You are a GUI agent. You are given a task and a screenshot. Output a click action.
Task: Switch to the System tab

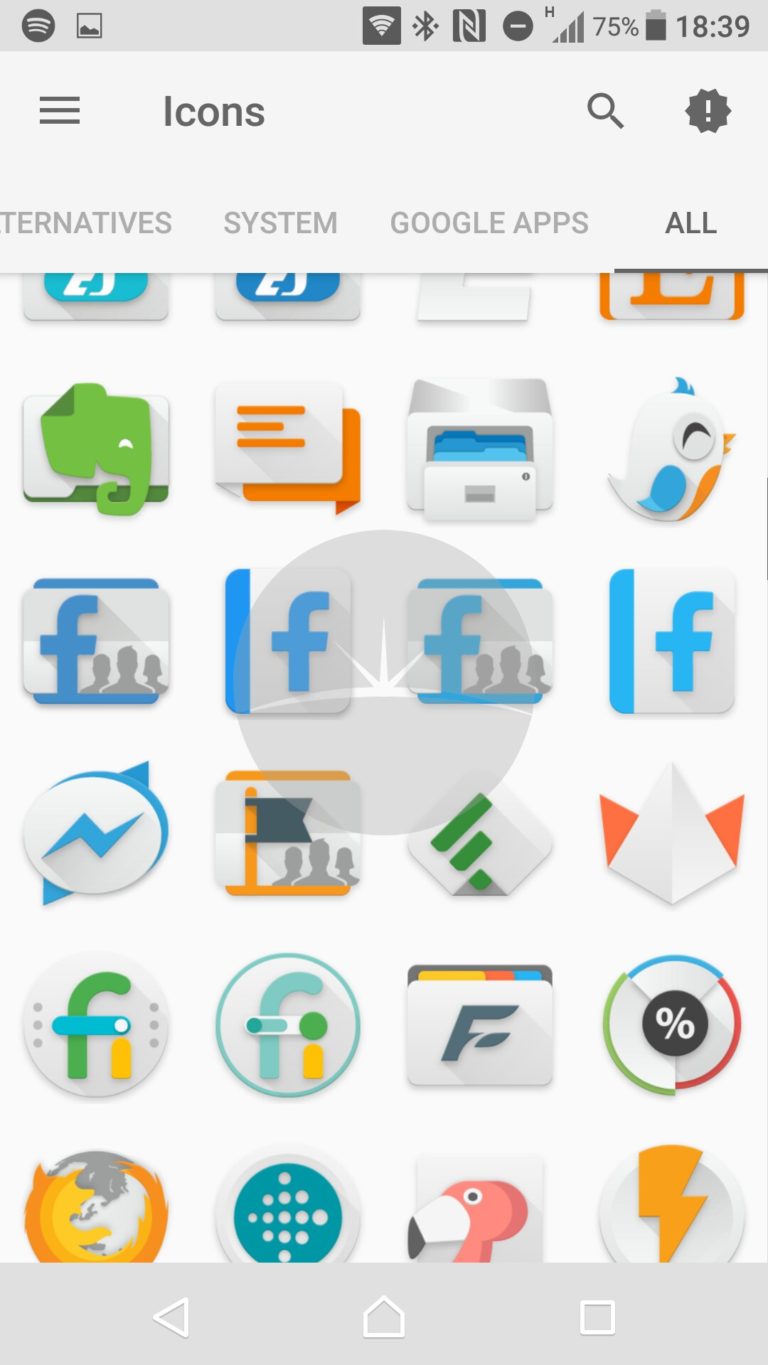click(280, 222)
